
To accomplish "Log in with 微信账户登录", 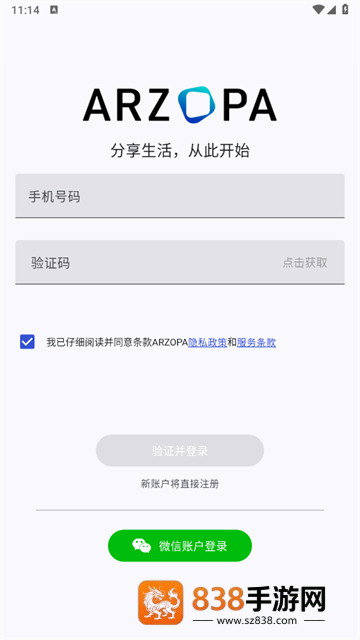I will 180,546.
